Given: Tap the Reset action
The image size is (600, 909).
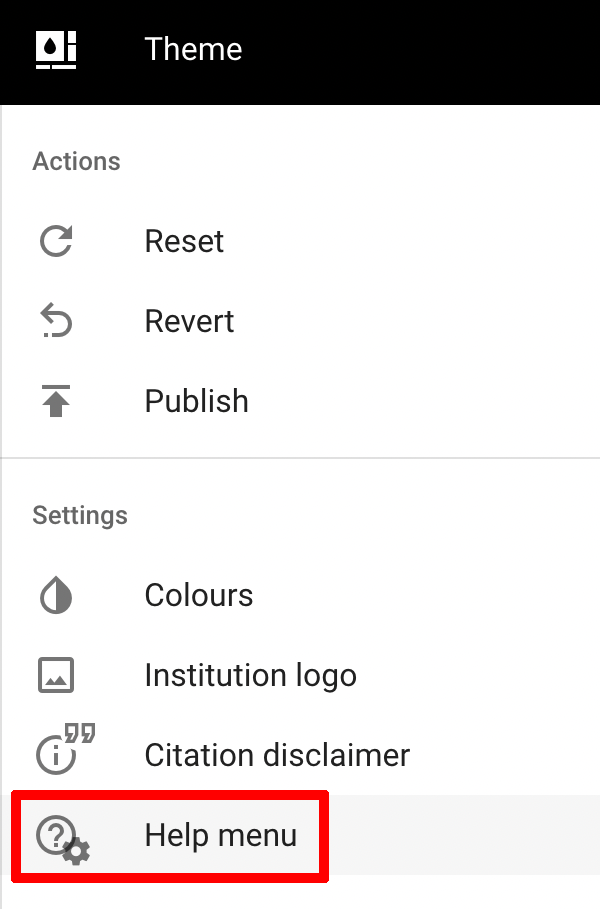Looking at the screenshot, I should 184,242.
